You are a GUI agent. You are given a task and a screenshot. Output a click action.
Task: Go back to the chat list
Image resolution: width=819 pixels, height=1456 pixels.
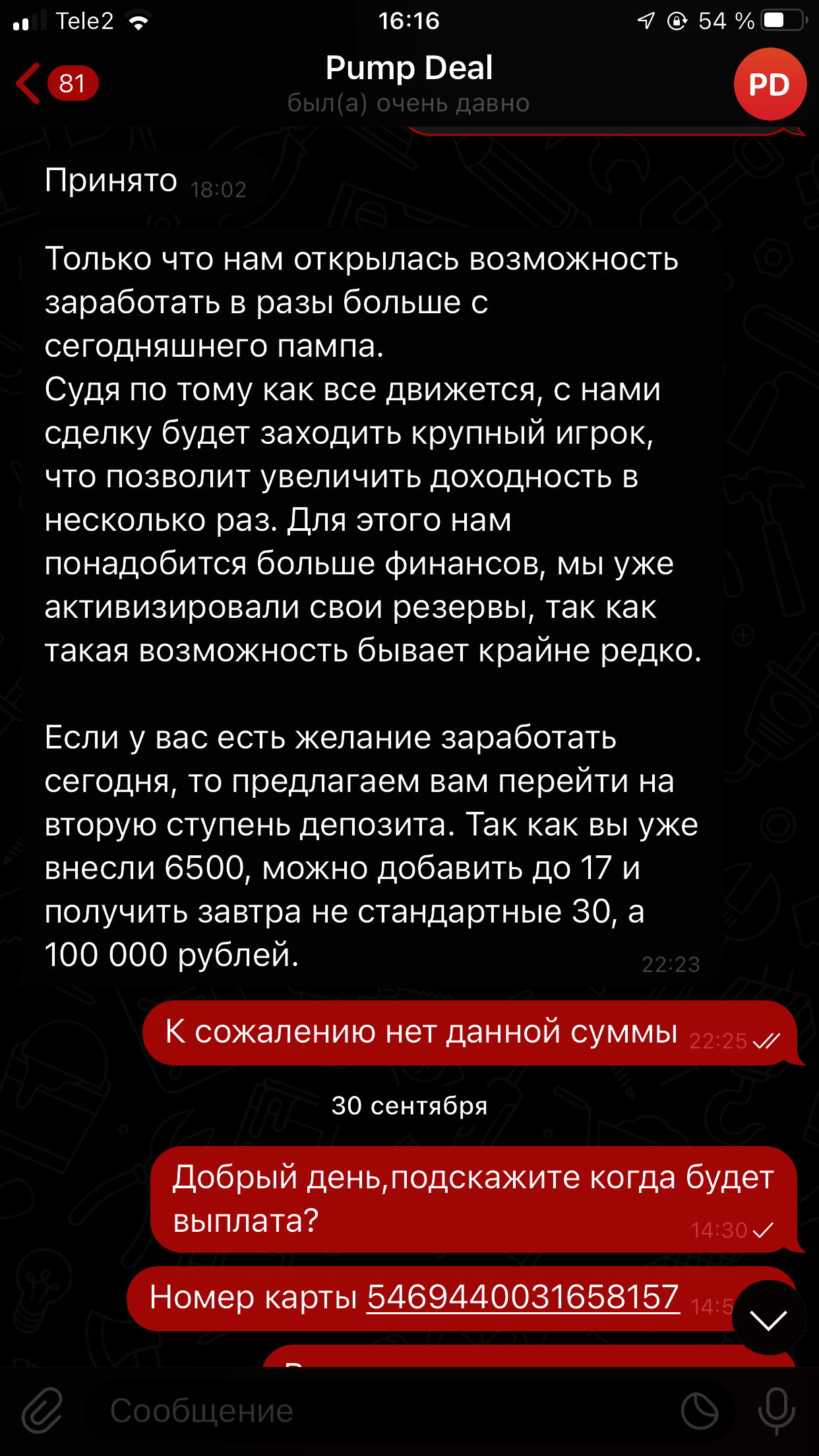tap(57, 84)
